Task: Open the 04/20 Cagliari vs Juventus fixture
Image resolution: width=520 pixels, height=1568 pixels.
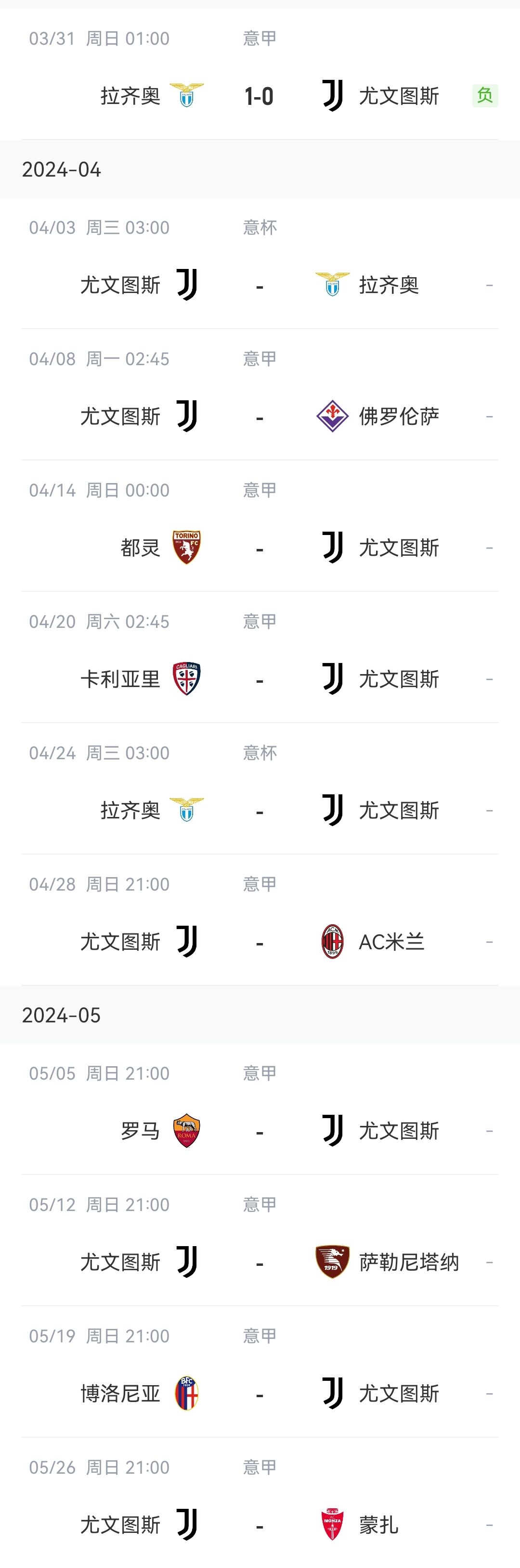Action: point(260,679)
